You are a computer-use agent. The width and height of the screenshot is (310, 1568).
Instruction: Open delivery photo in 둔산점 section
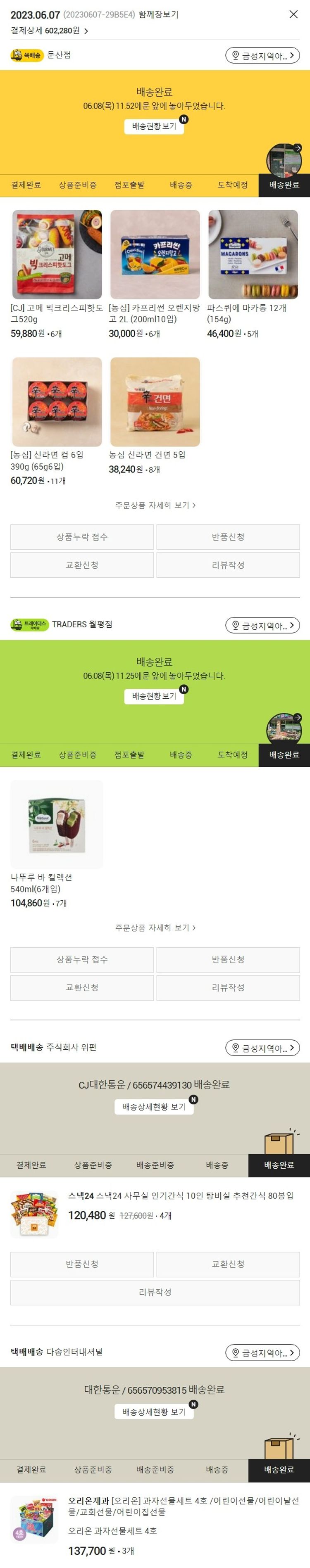pyautogui.click(x=284, y=160)
